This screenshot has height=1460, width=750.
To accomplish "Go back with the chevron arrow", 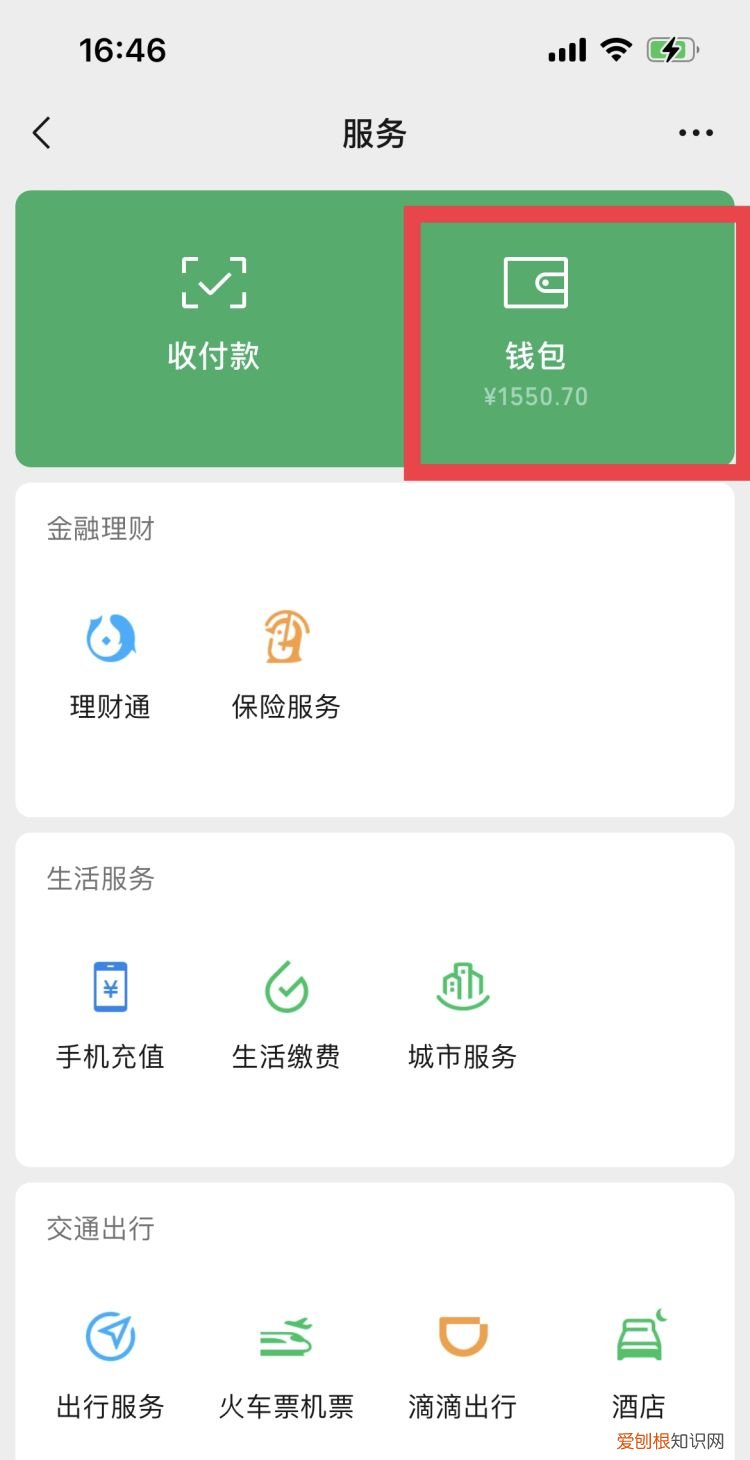I will 40,132.
